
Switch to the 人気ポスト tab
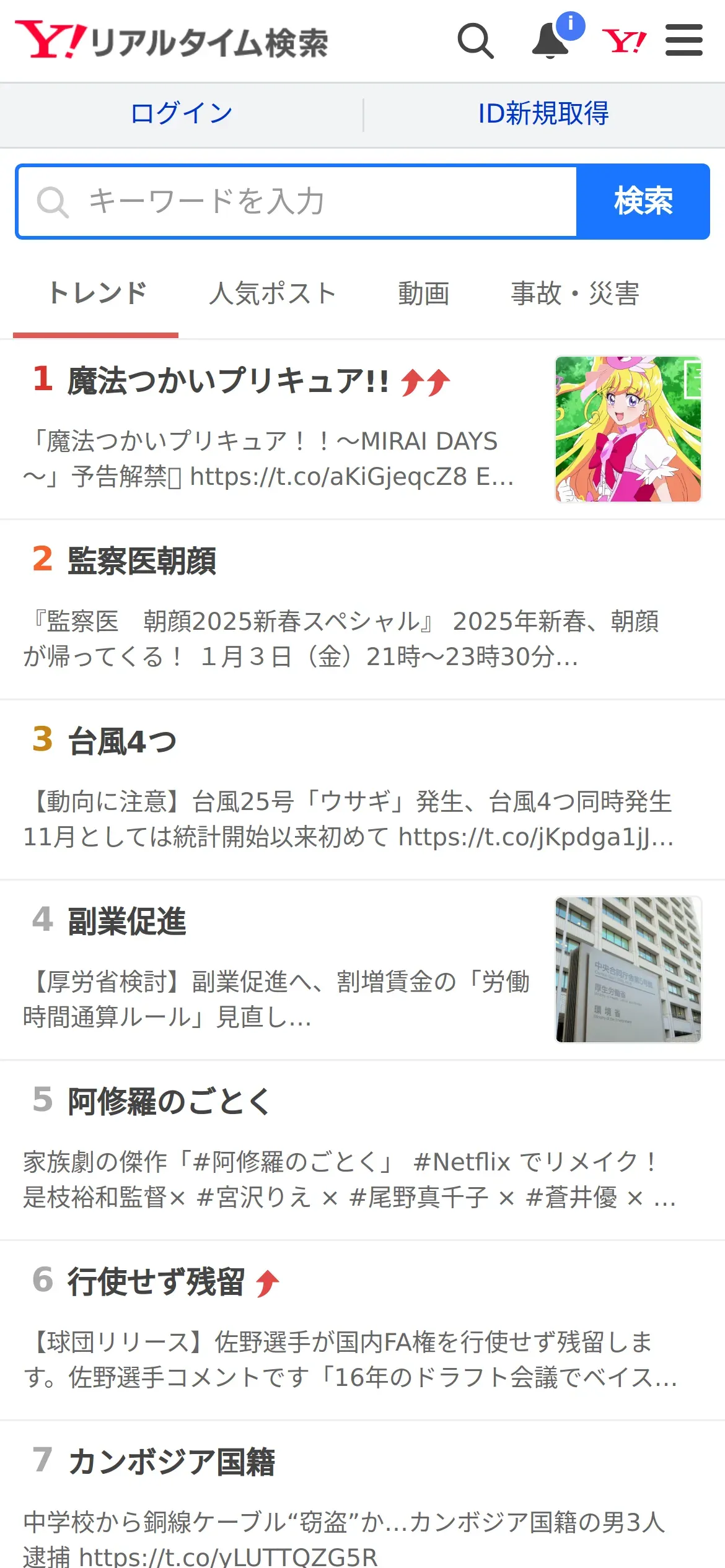coord(273,294)
